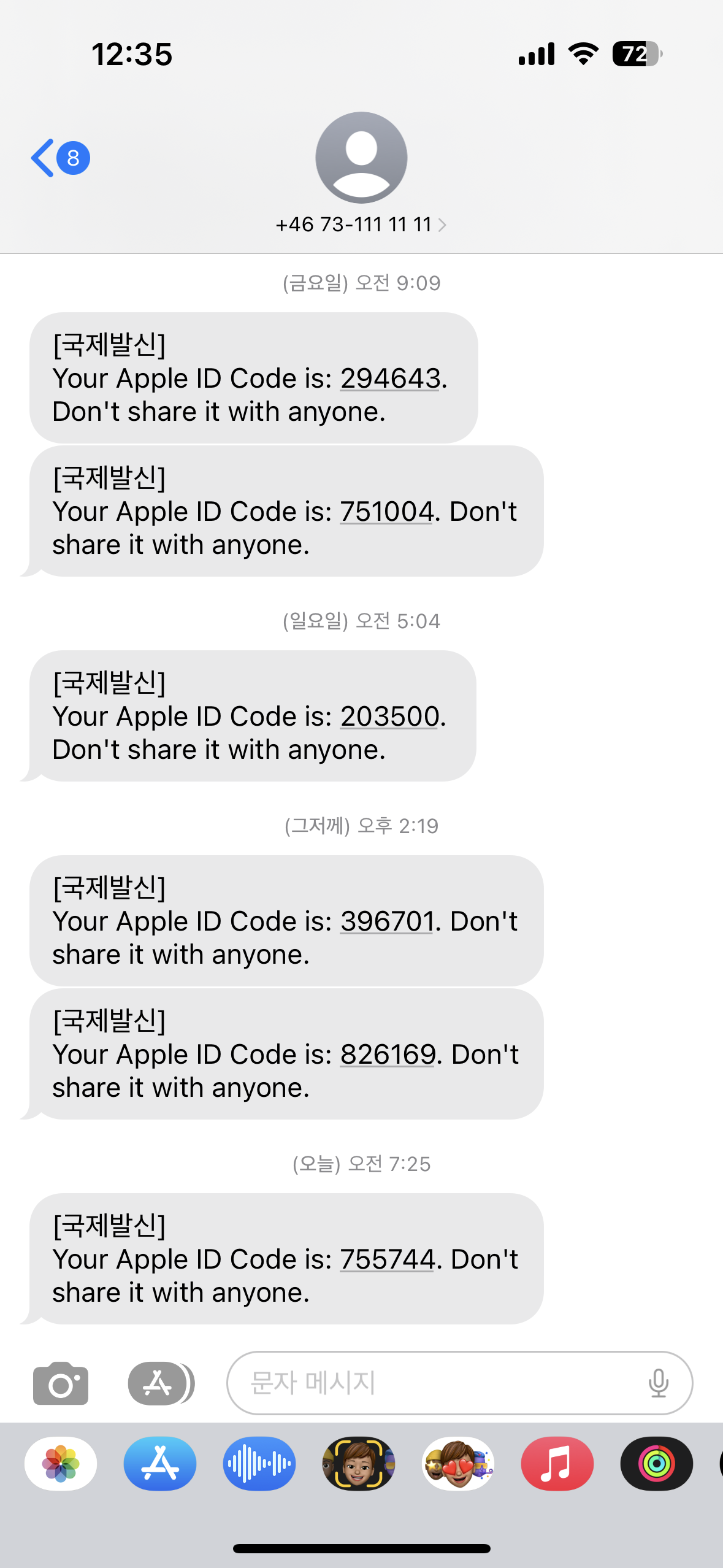
Task: Tap the underlined code 751004
Action: pyautogui.click(x=387, y=512)
